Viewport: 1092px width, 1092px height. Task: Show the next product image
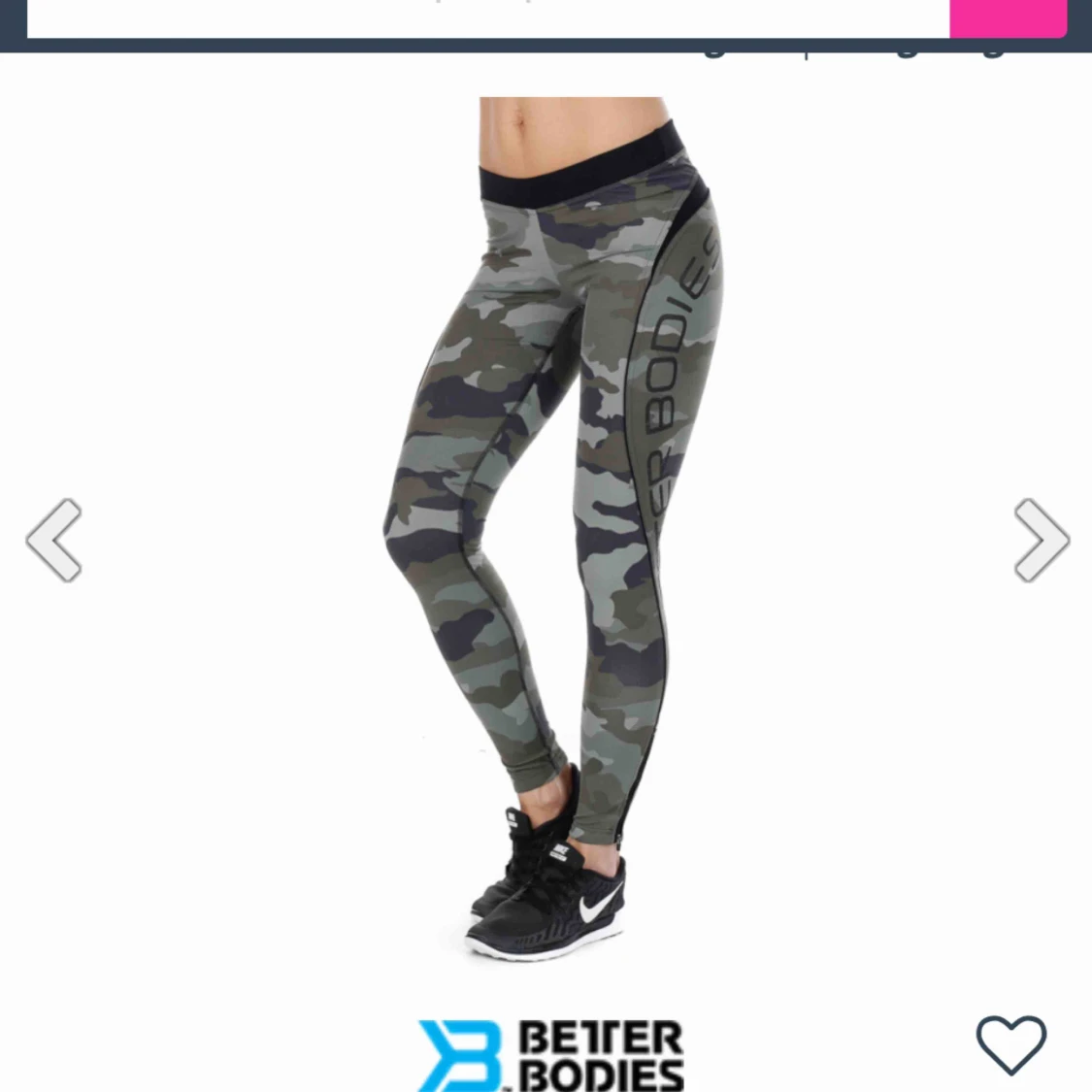[1041, 540]
